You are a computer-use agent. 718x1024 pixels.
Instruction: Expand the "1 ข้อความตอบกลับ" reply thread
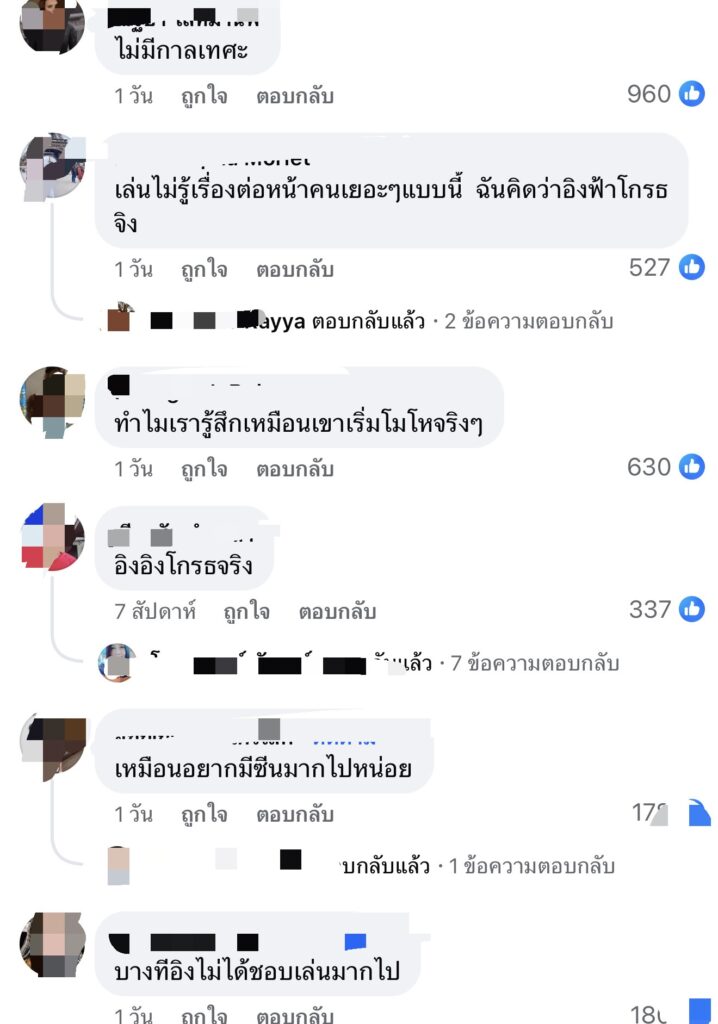coord(531,866)
